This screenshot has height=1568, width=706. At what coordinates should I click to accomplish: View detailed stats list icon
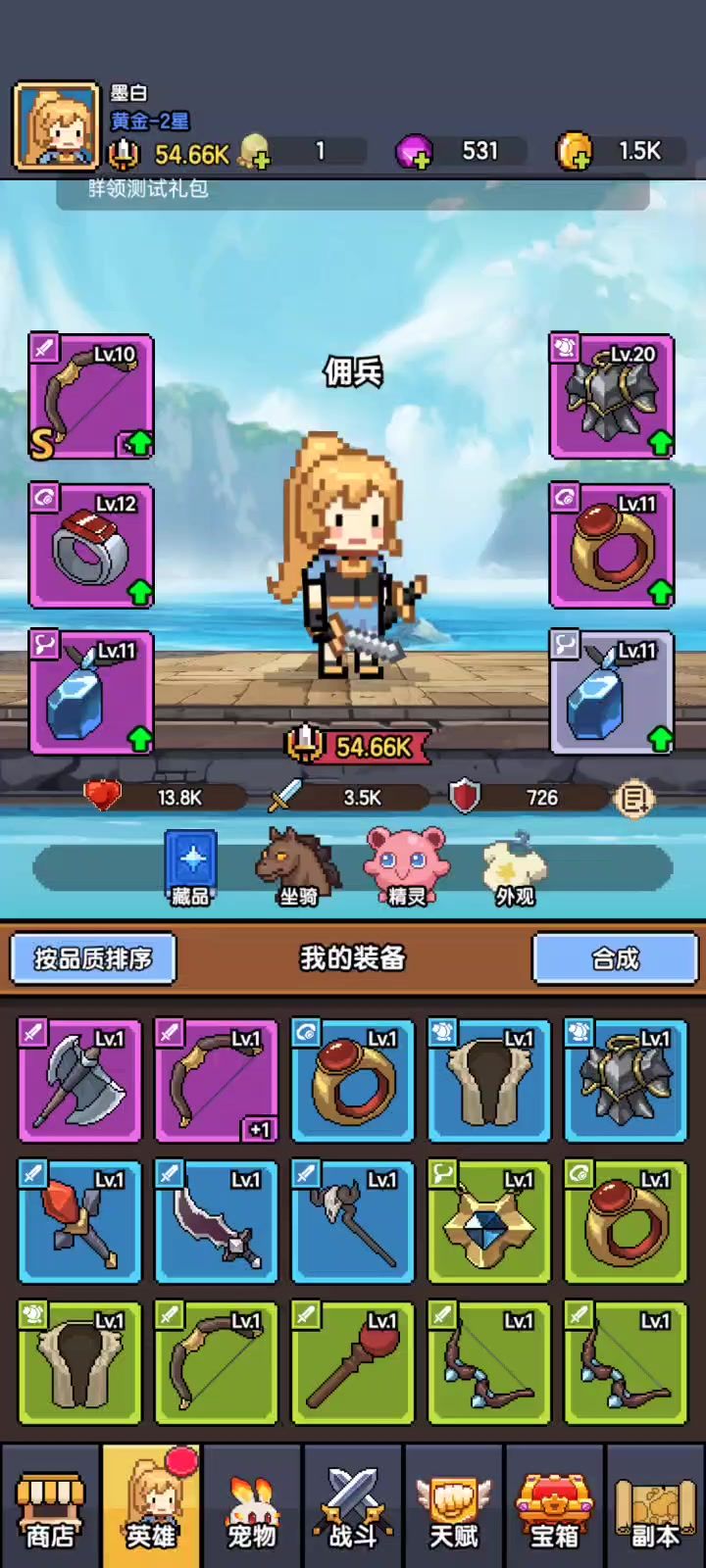click(633, 800)
